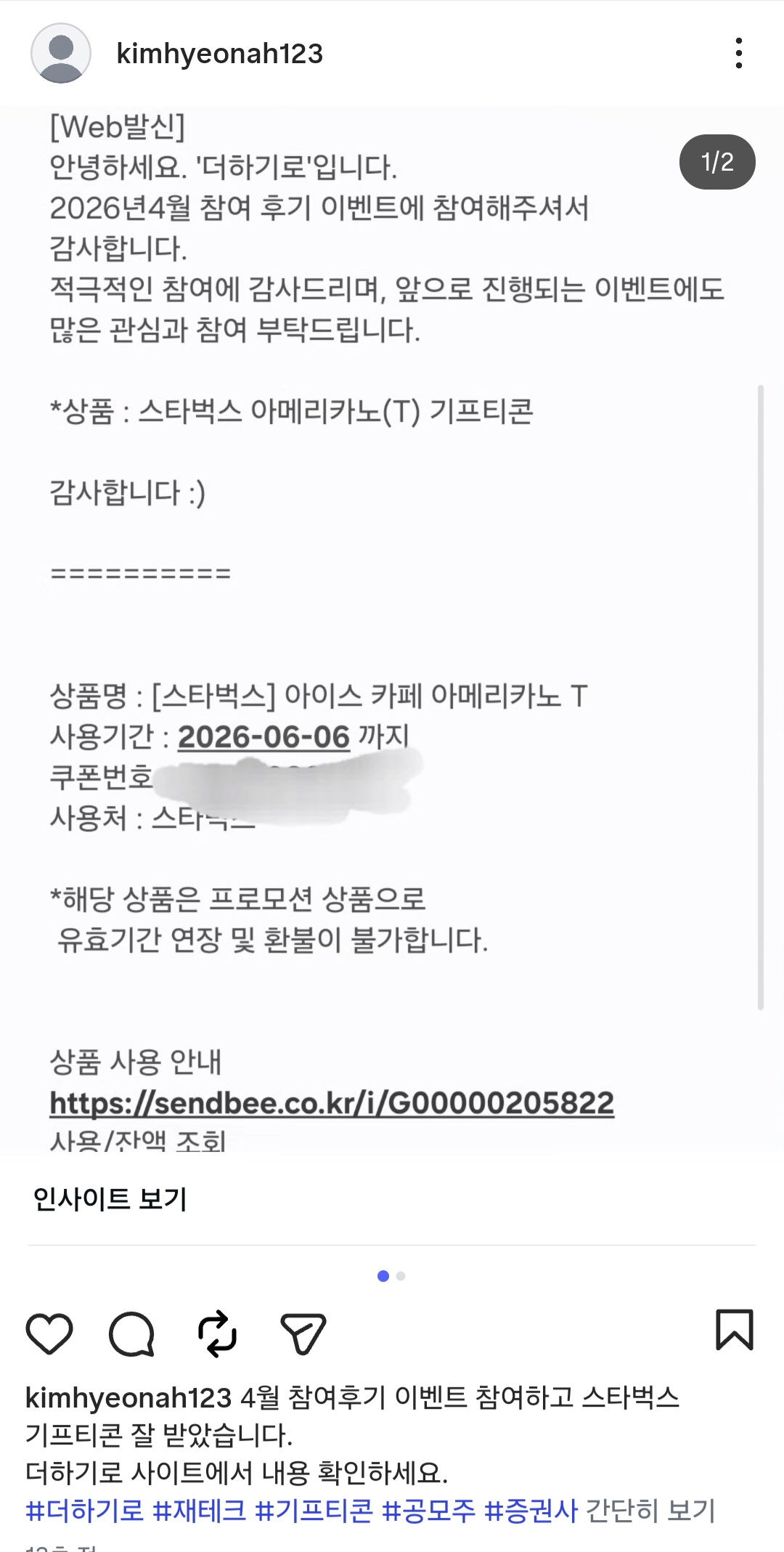Open the #기프티콘 hashtag

[314, 1510]
